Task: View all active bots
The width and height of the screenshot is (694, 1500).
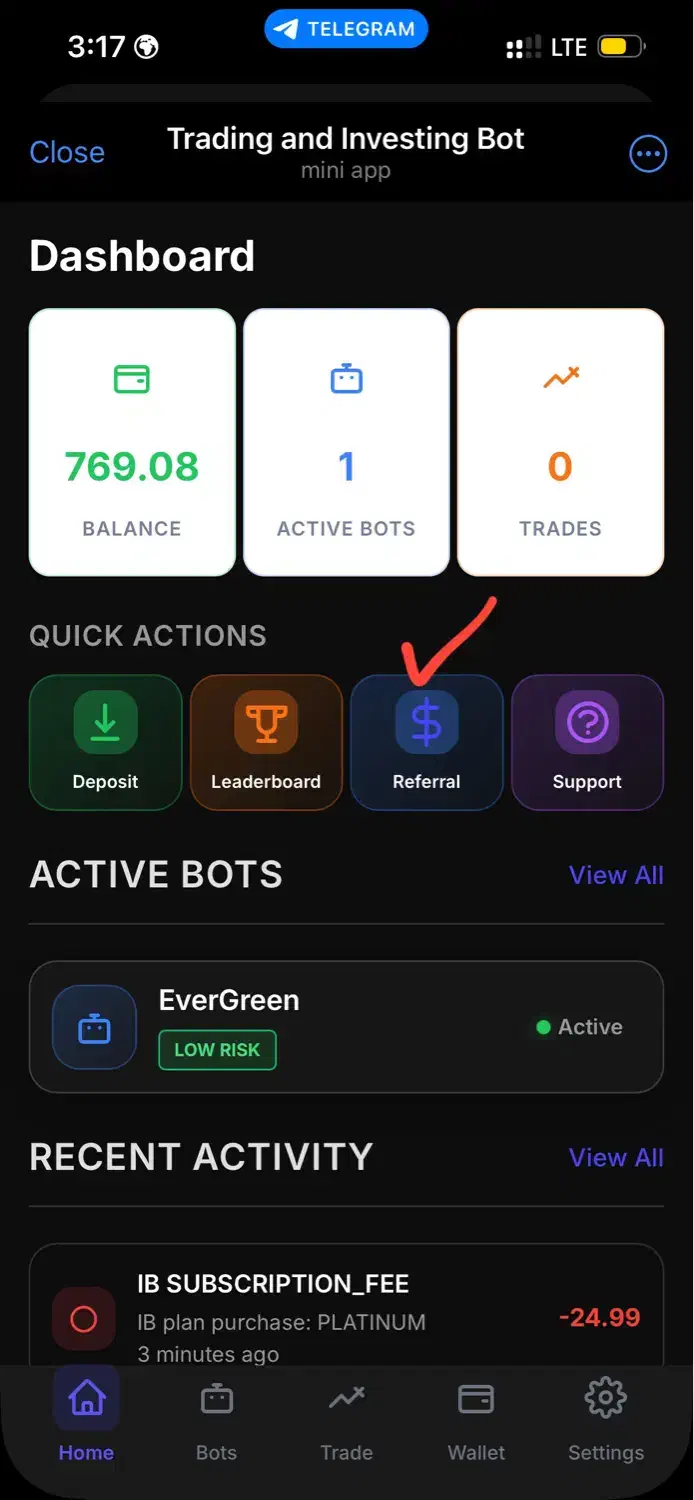Action: pos(616,875)
